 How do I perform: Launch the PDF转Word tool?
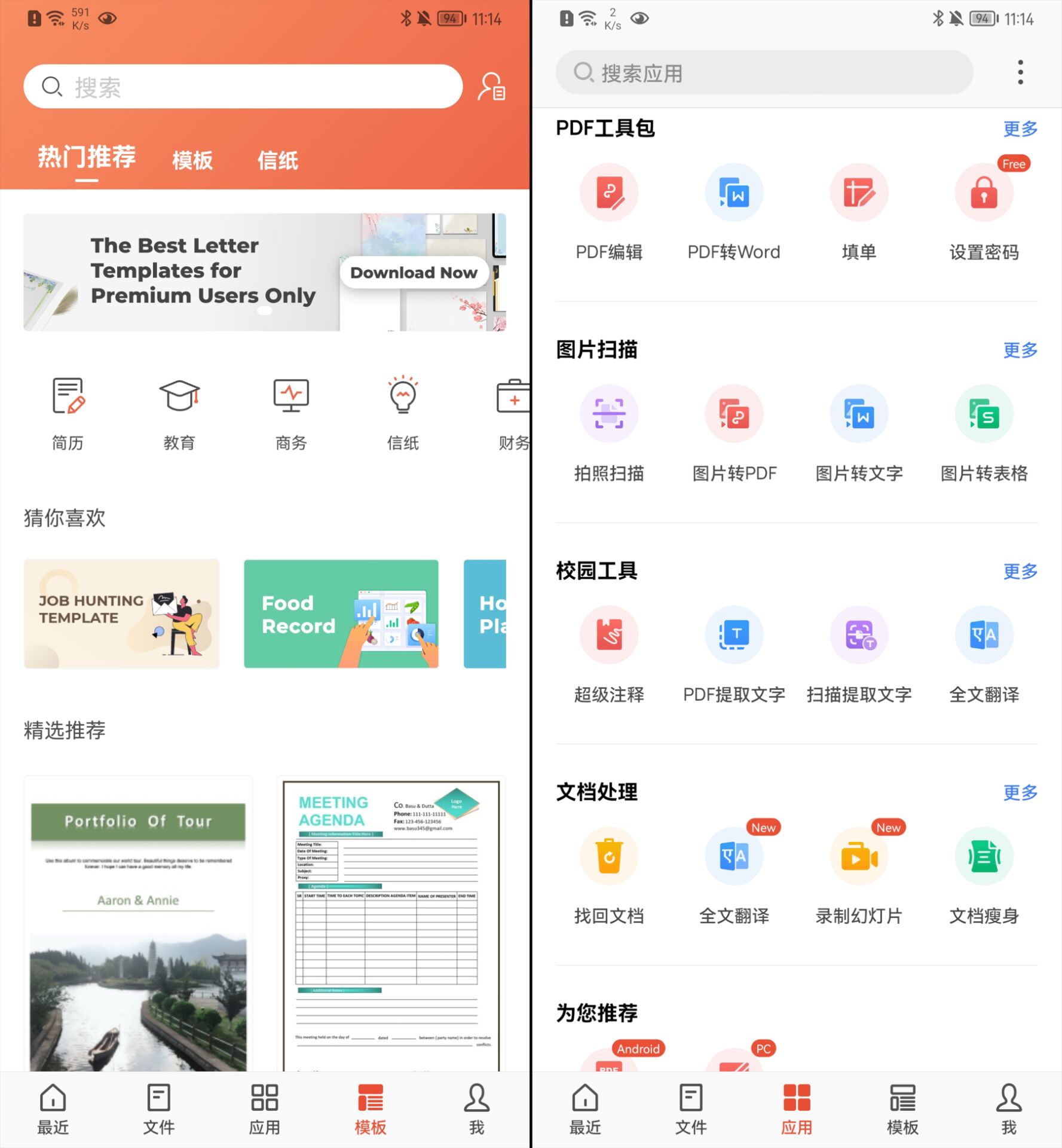733,210
